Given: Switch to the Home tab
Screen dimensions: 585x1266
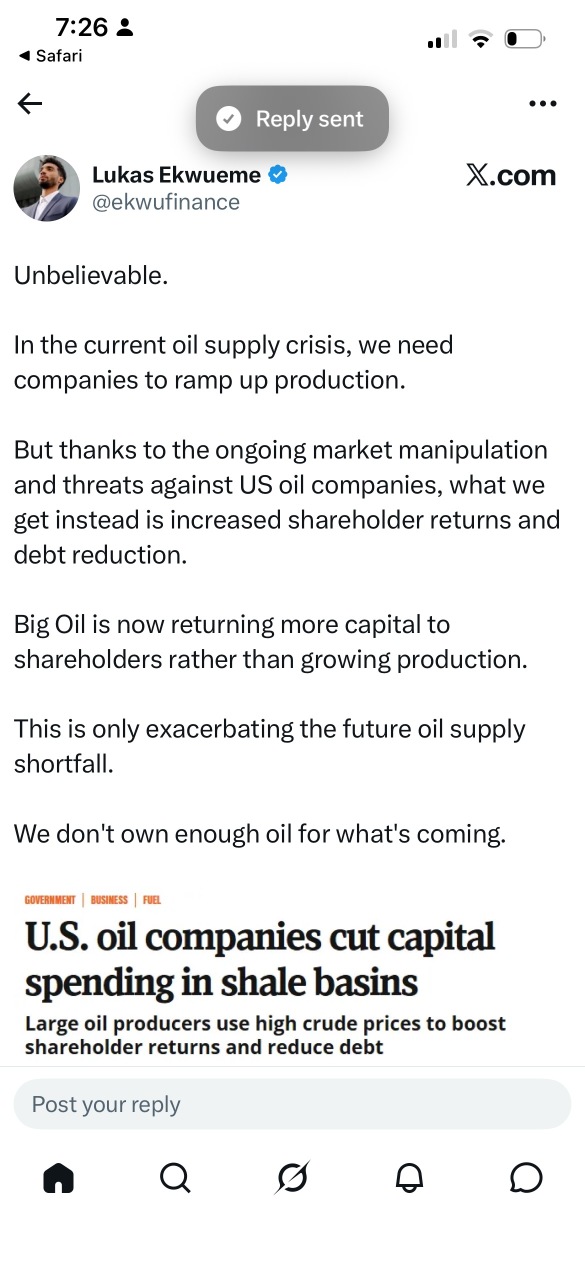Looking at the screenshot, I should tap(59, 1178).
